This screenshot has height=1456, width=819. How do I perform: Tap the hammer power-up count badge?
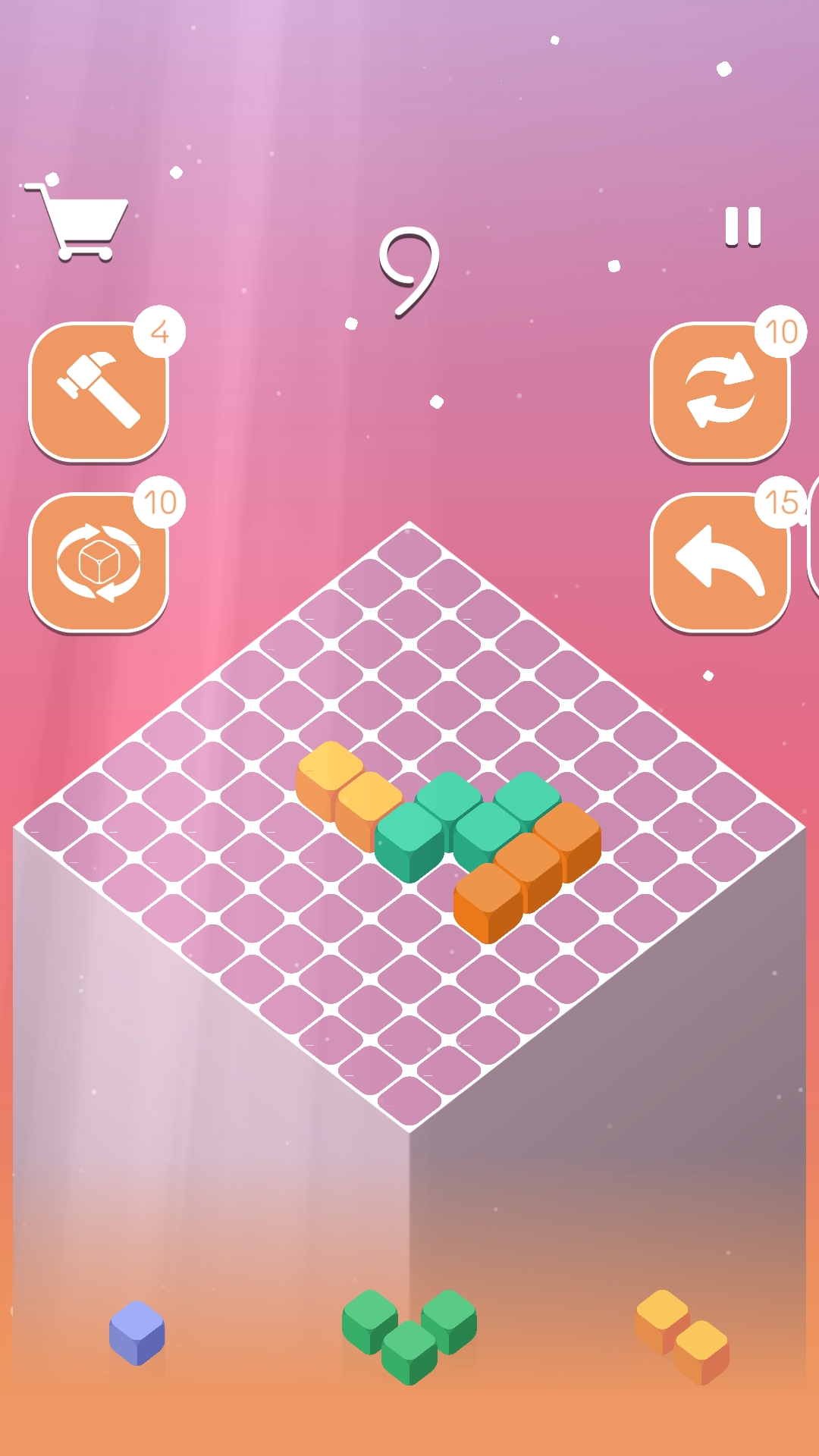tap(162, 330)
